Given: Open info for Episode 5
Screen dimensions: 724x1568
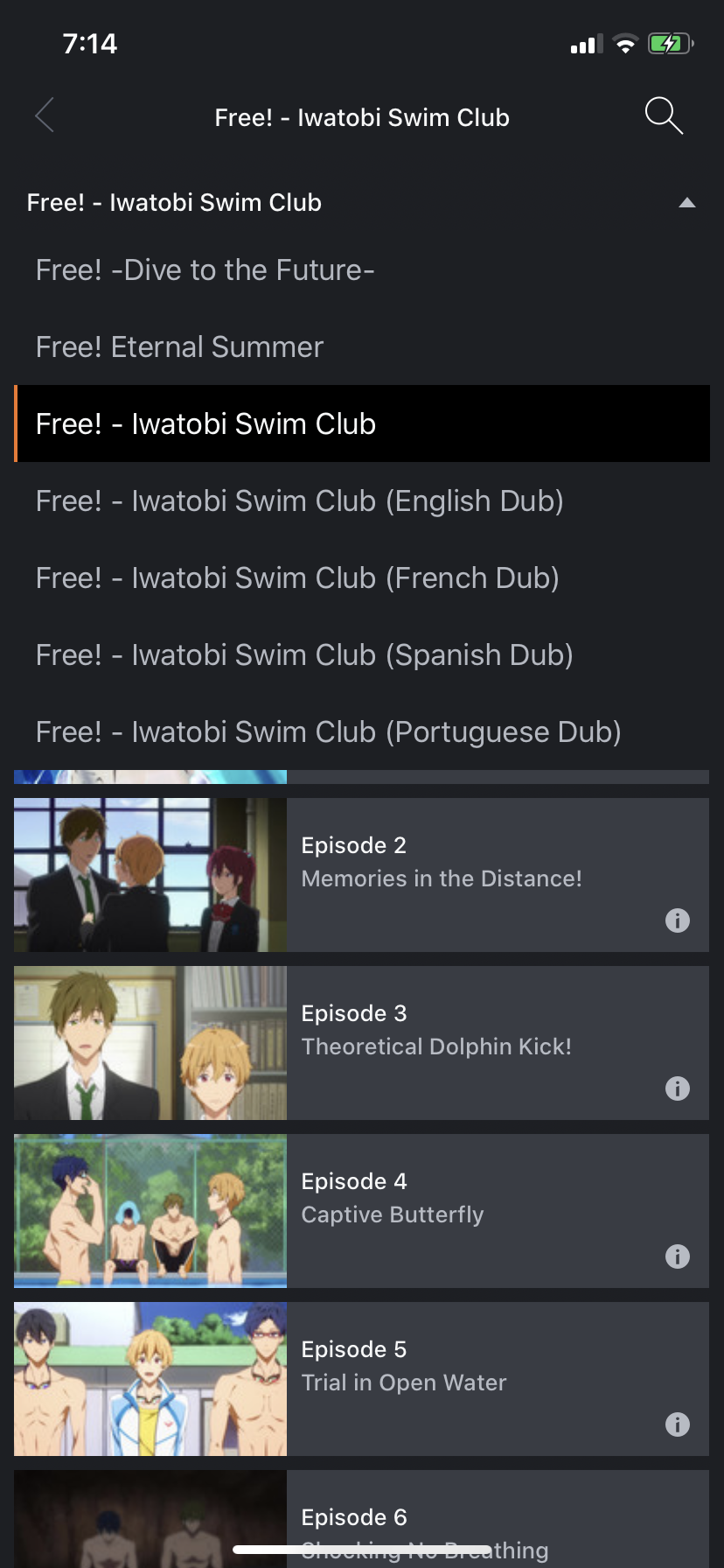Looking at the screenshot, I should pyautogui.click(x=678, y=1424).
